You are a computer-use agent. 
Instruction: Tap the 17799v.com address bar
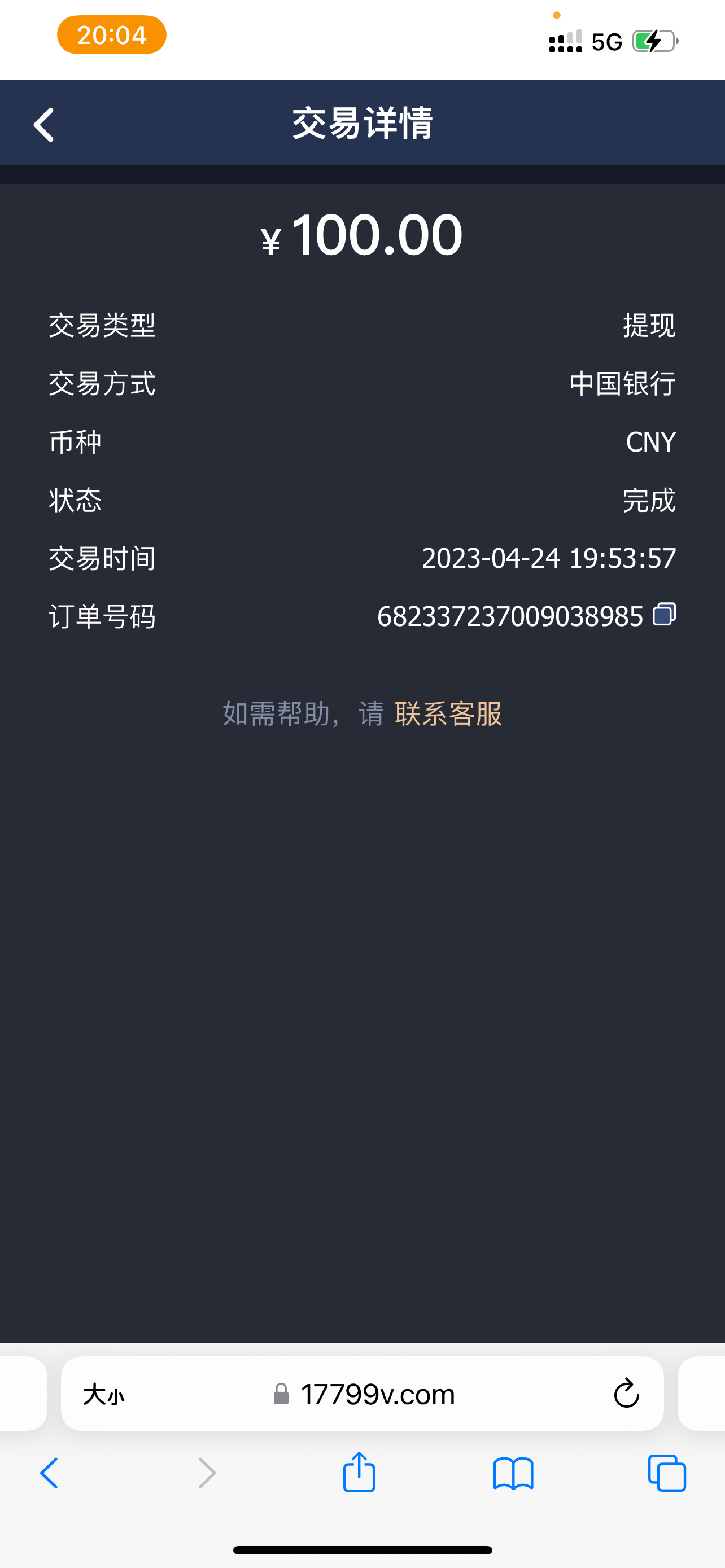377,1394
